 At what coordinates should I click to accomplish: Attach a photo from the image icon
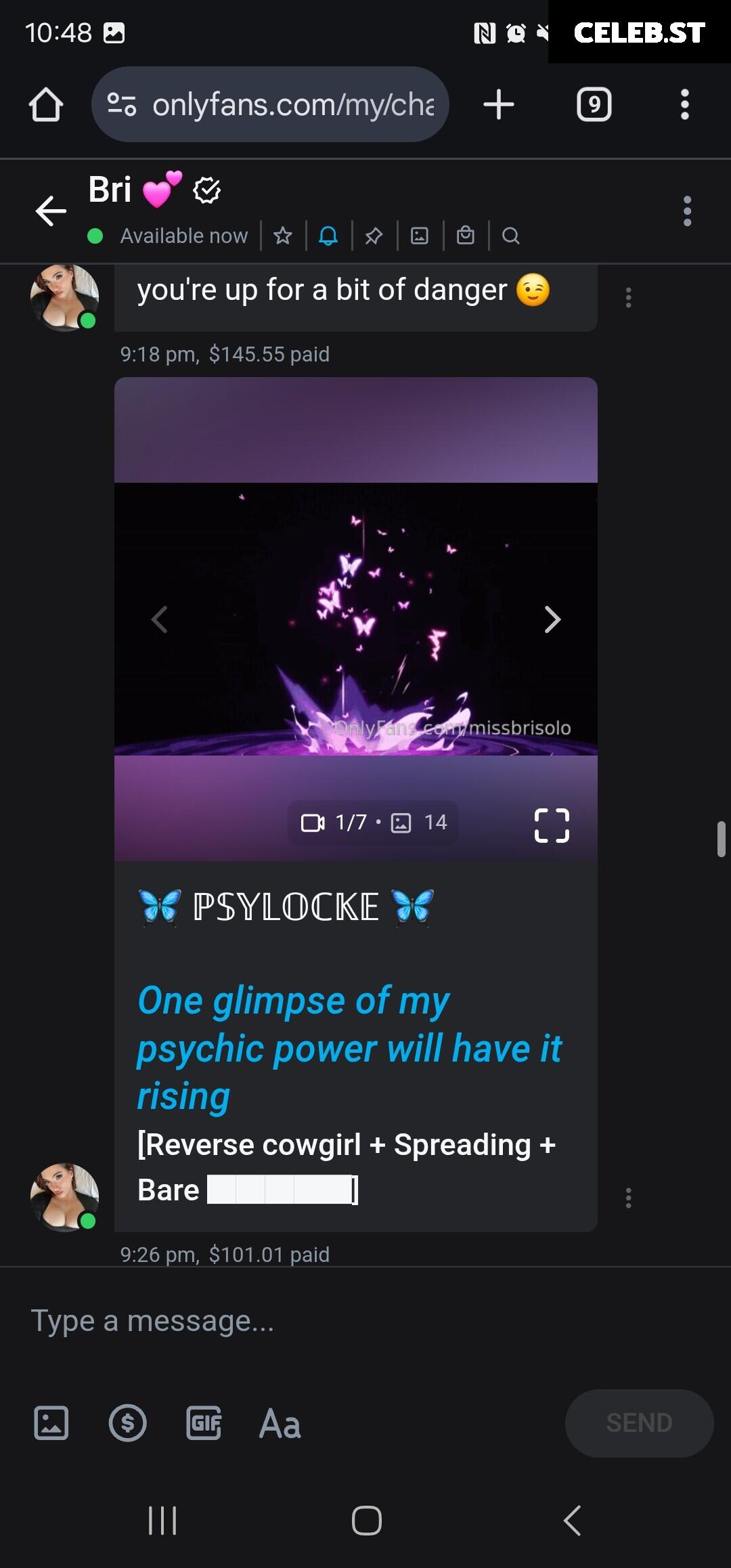tap(51, 1422)
